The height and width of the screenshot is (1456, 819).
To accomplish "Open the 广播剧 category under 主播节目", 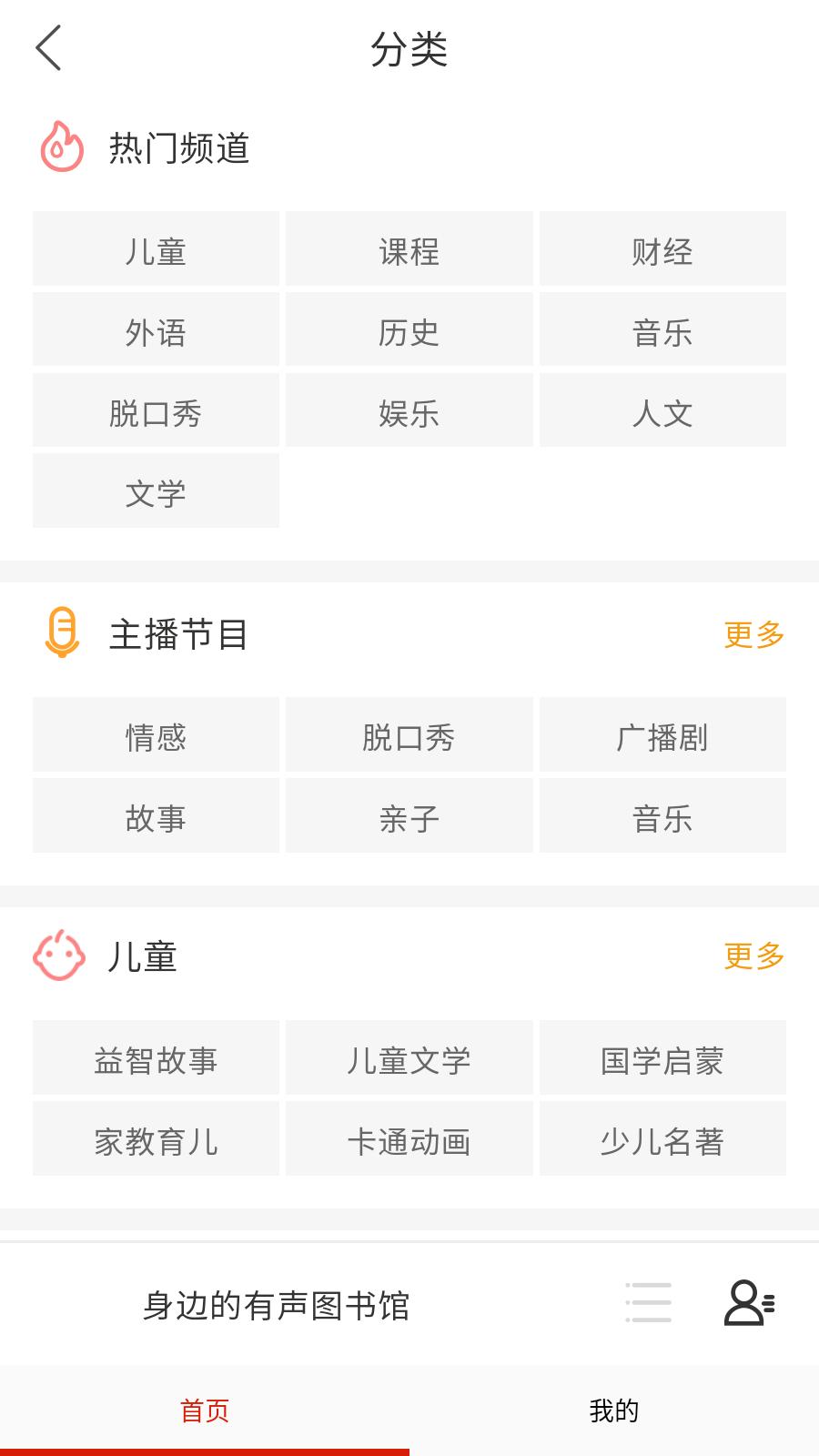I will click(662, 735).
